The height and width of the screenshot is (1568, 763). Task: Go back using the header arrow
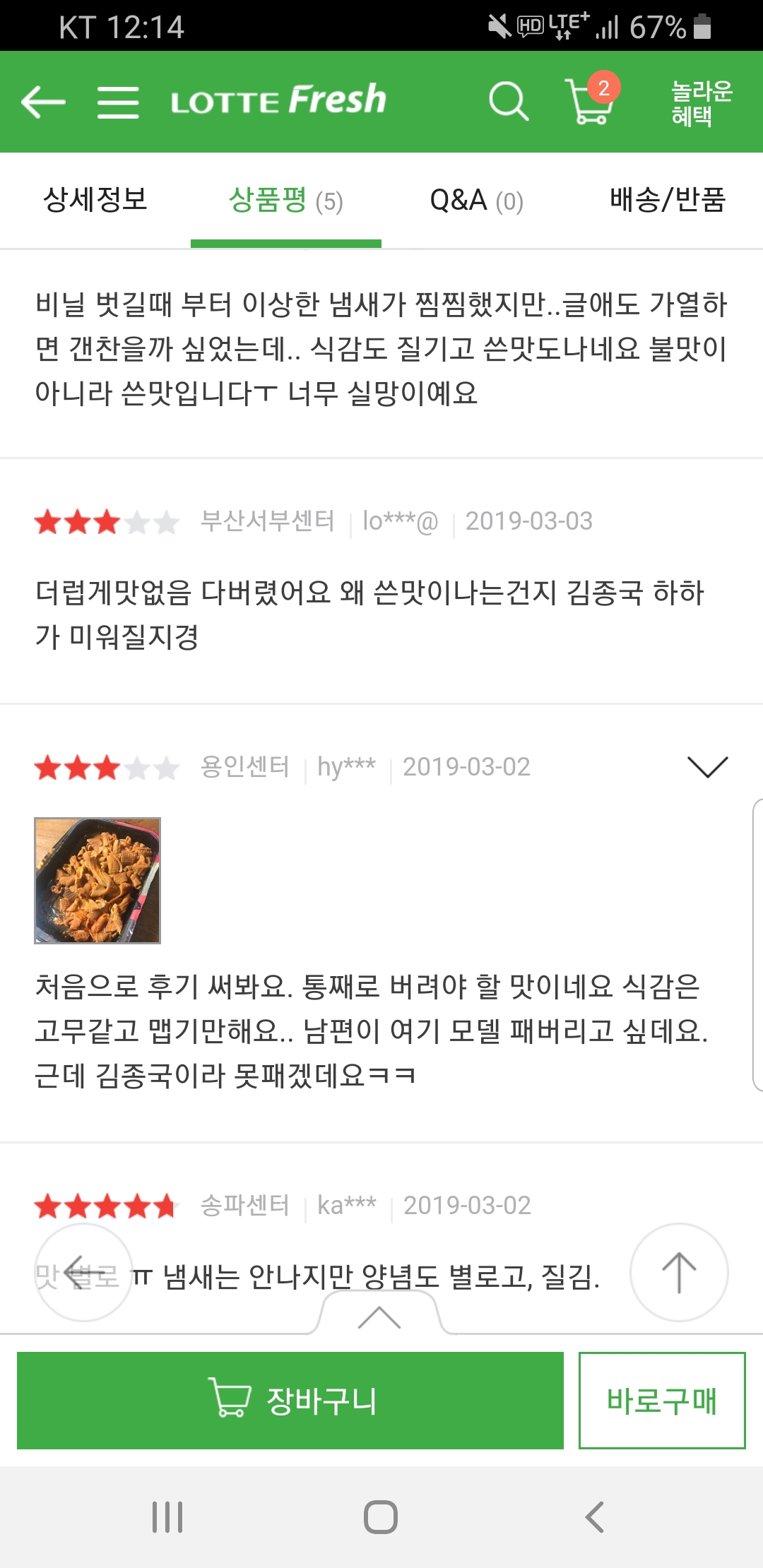tap(44, 102)
